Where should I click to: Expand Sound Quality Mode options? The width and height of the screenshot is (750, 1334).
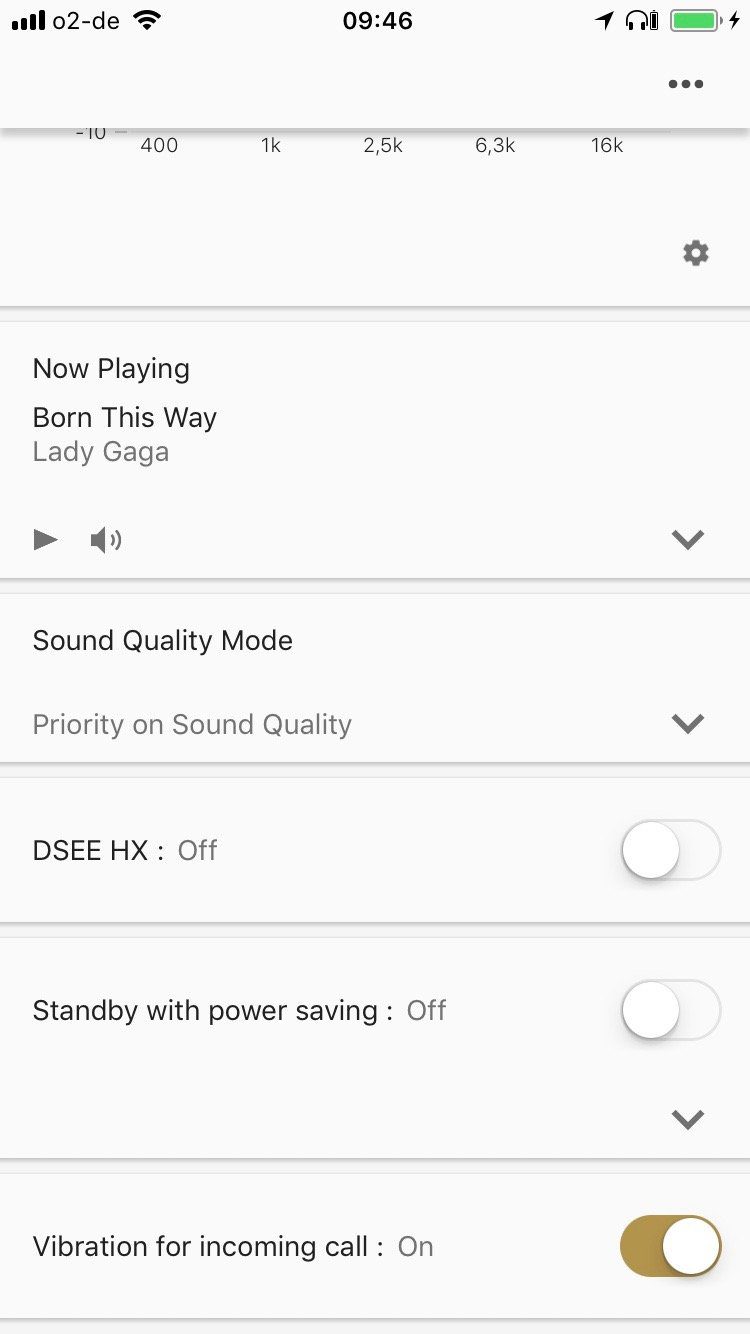(688, 724)
